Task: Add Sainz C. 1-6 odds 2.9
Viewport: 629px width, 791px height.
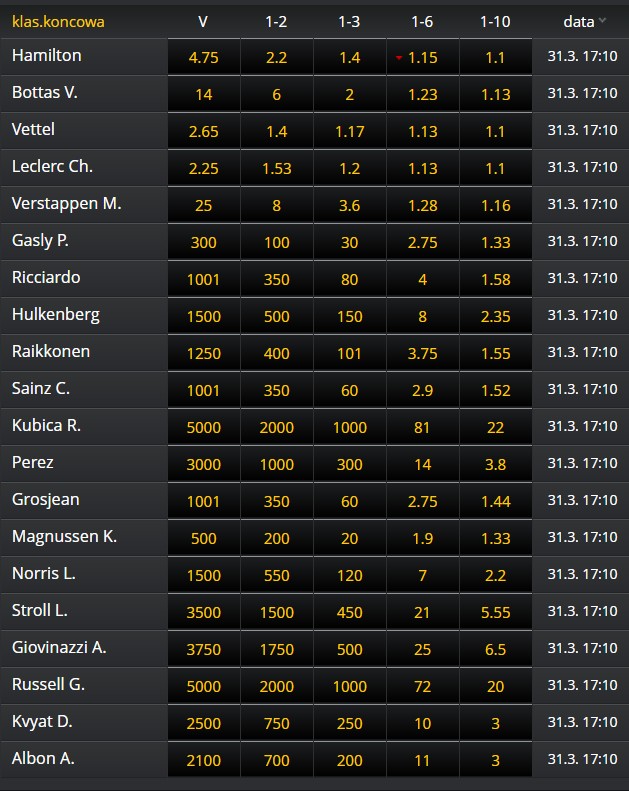Action: pos(422,391)
